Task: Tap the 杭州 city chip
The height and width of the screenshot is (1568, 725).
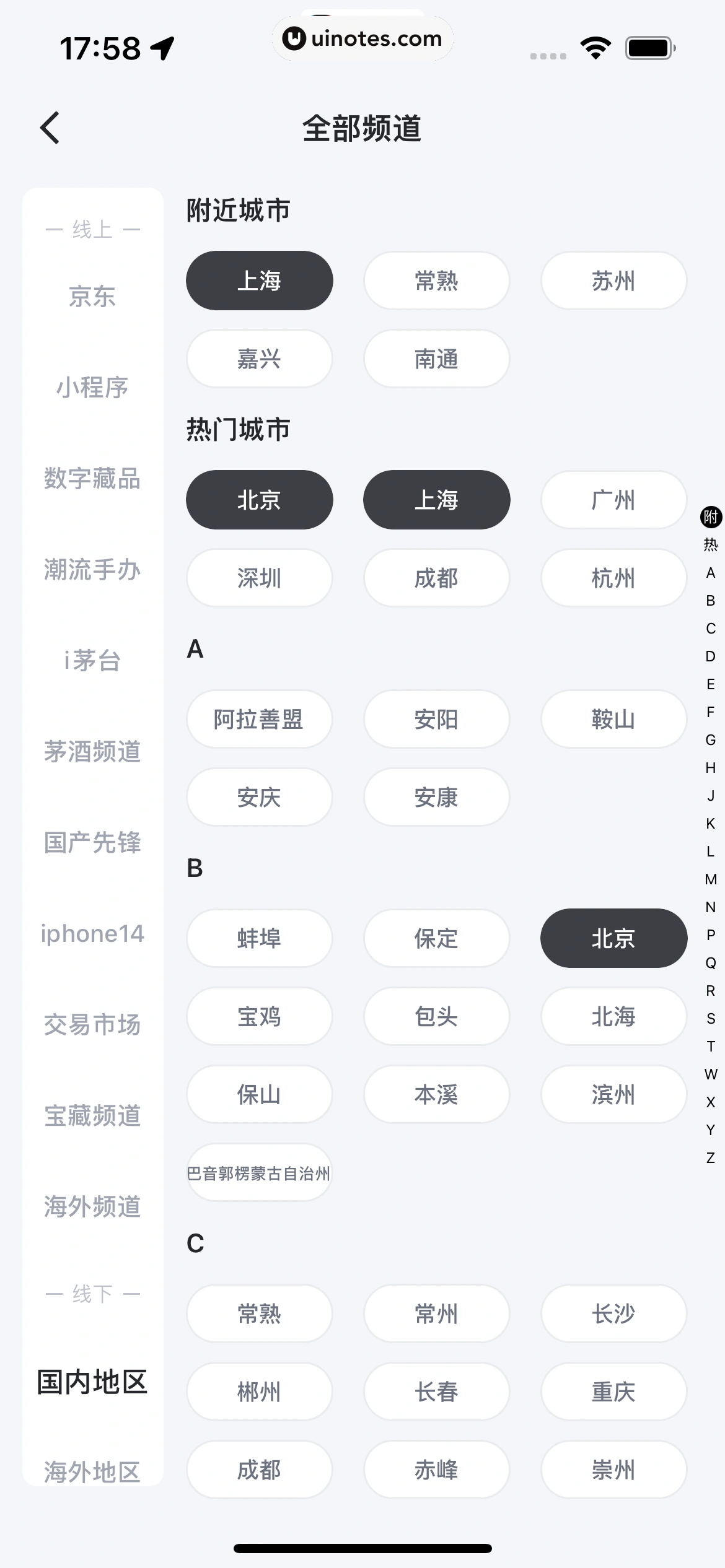Action: click(x=613, y=578)
